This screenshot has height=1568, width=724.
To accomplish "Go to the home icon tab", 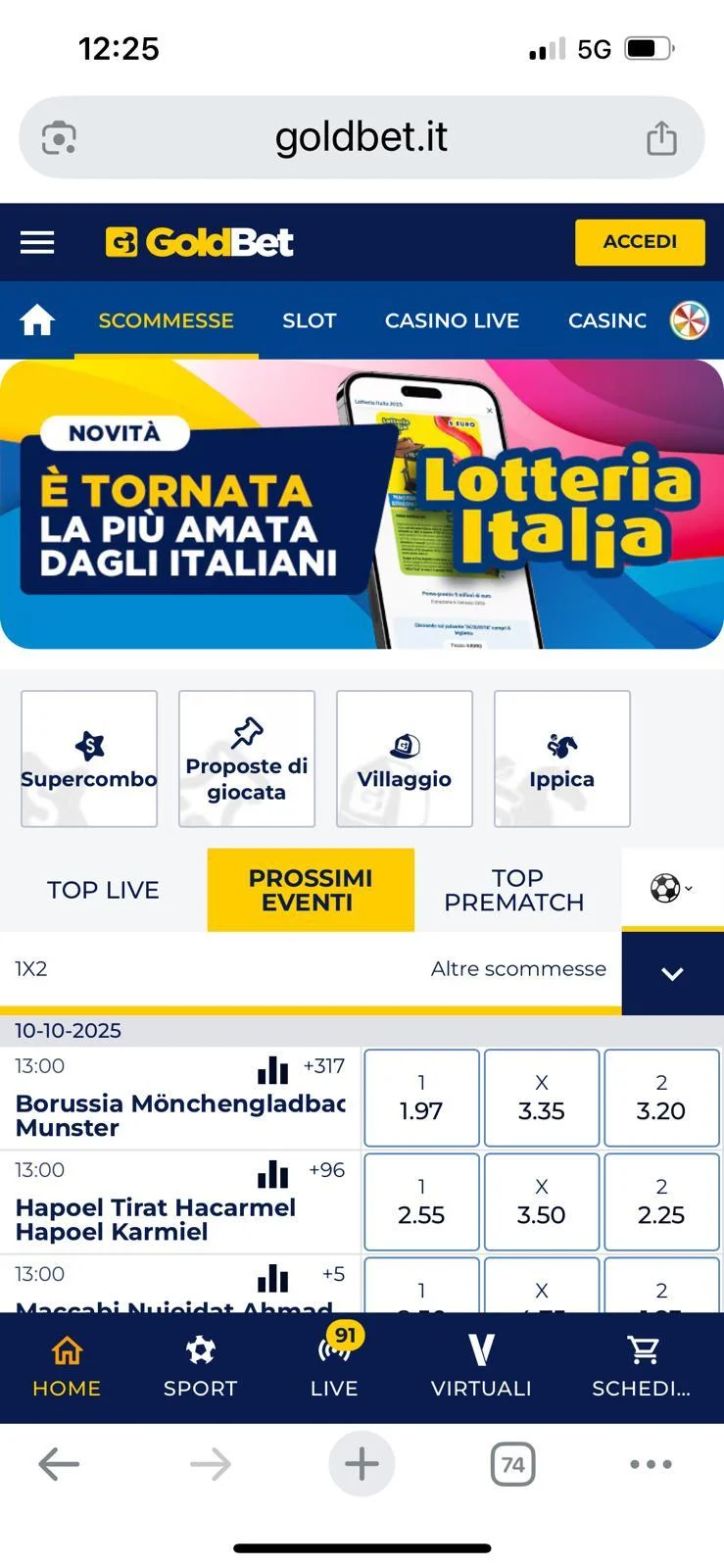I will pos(37,320).
